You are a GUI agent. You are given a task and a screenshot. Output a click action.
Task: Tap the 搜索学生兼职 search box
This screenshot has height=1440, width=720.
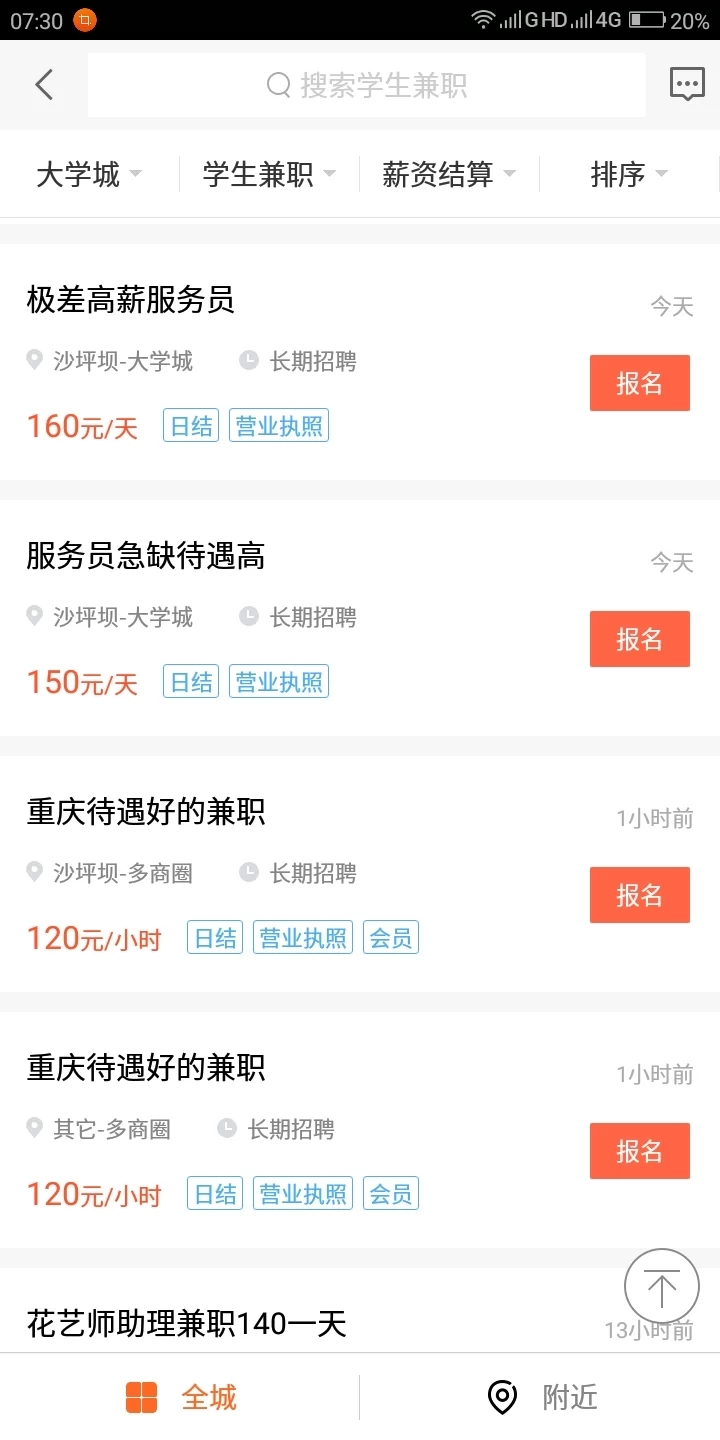point(366,85)
